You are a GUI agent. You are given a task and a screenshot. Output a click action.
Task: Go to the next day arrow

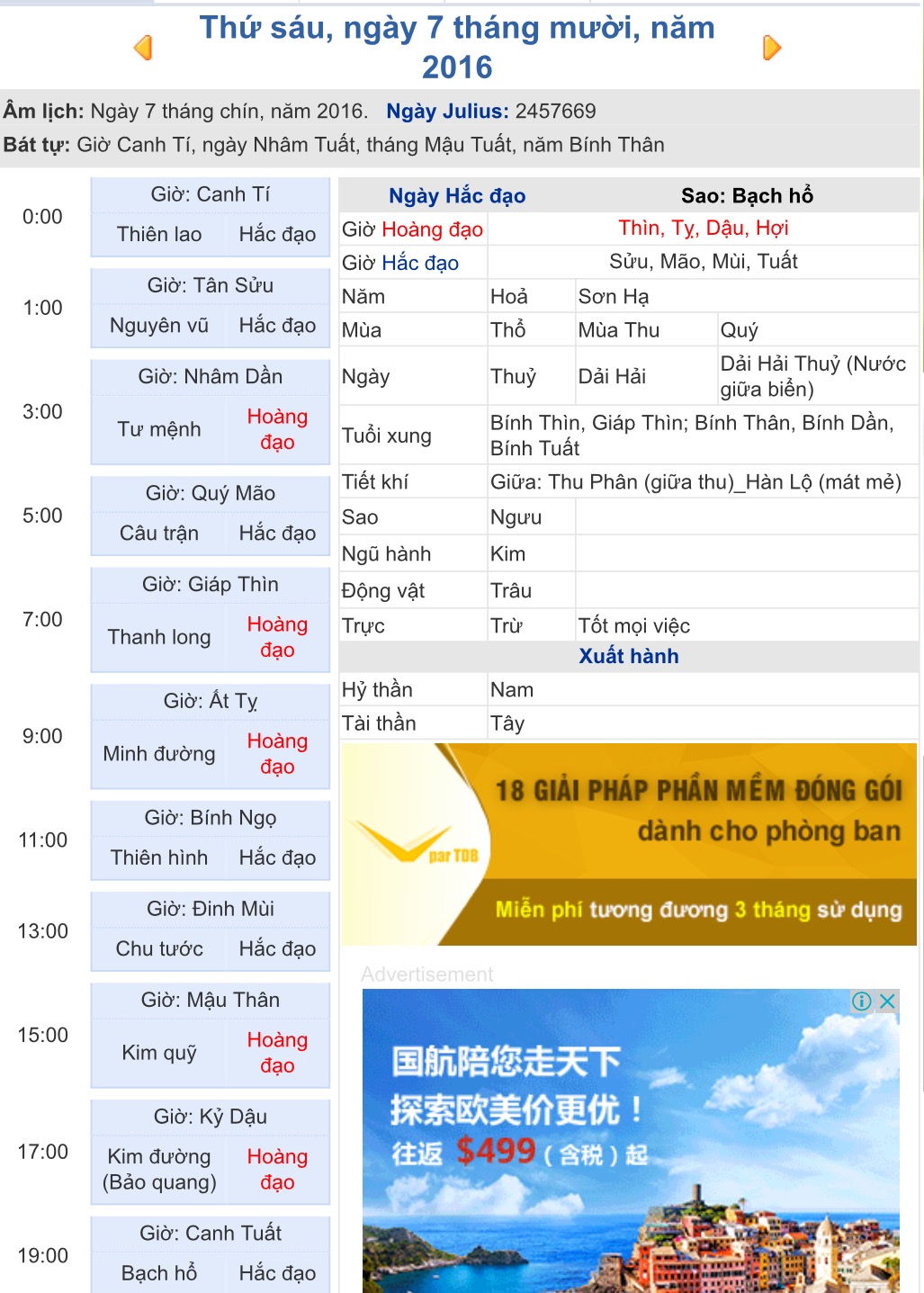tap(771, 48)
